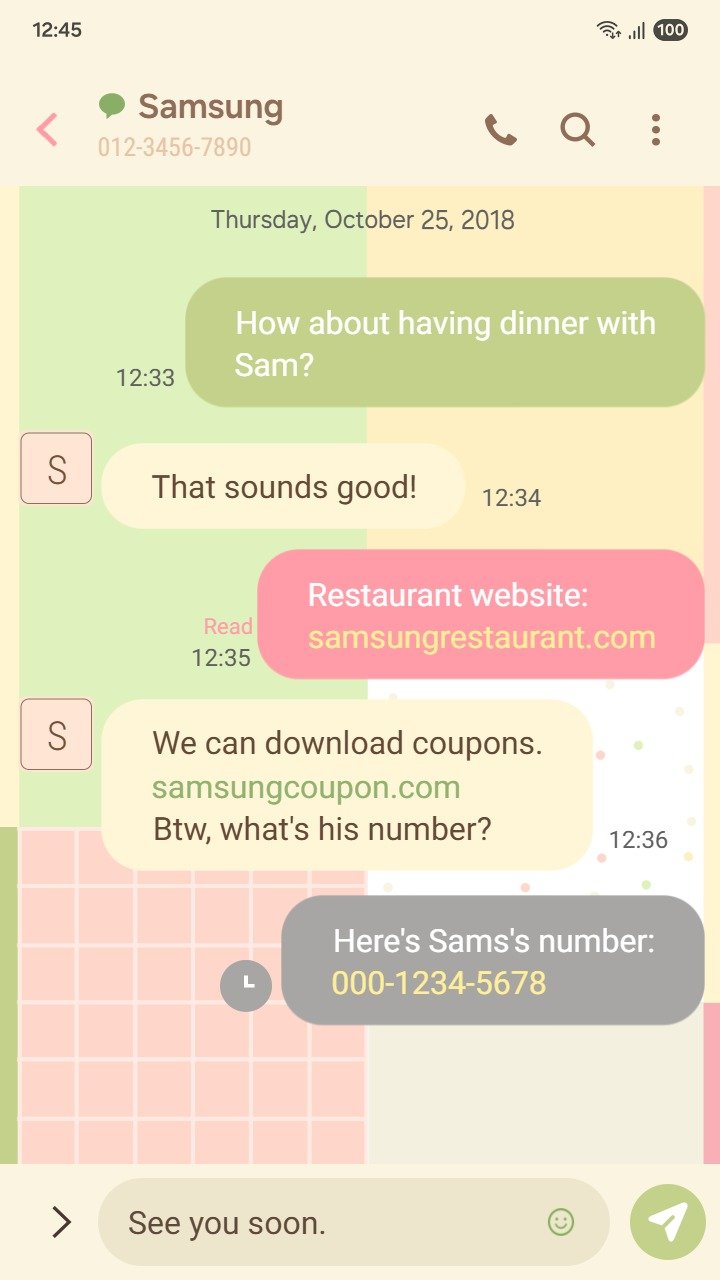Viewport: 720px width, 1280px height.
Task: Search within this conversation
Action: [x=577, y=130]
